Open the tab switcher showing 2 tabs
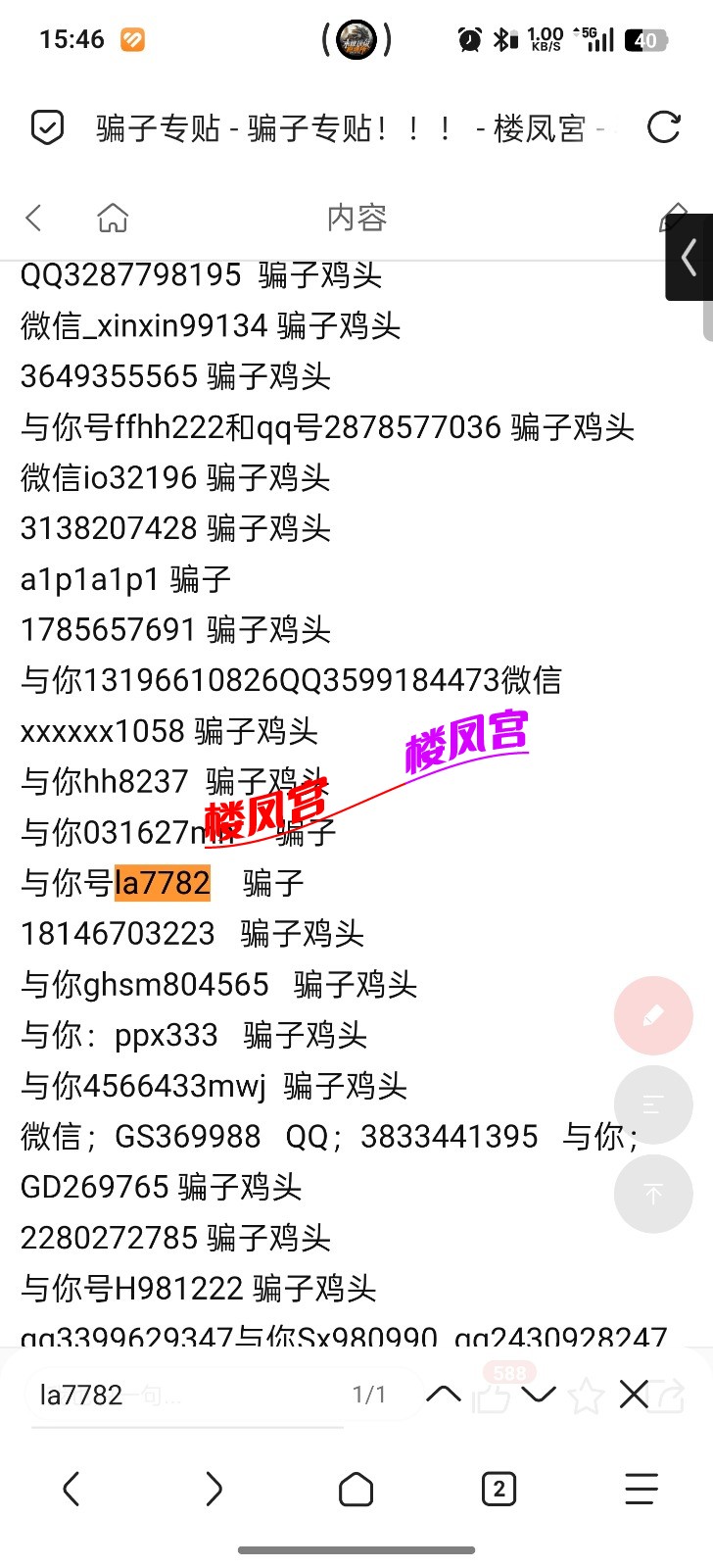Viewport: 713px width, 1568px height. click(x=499, y=1489)
